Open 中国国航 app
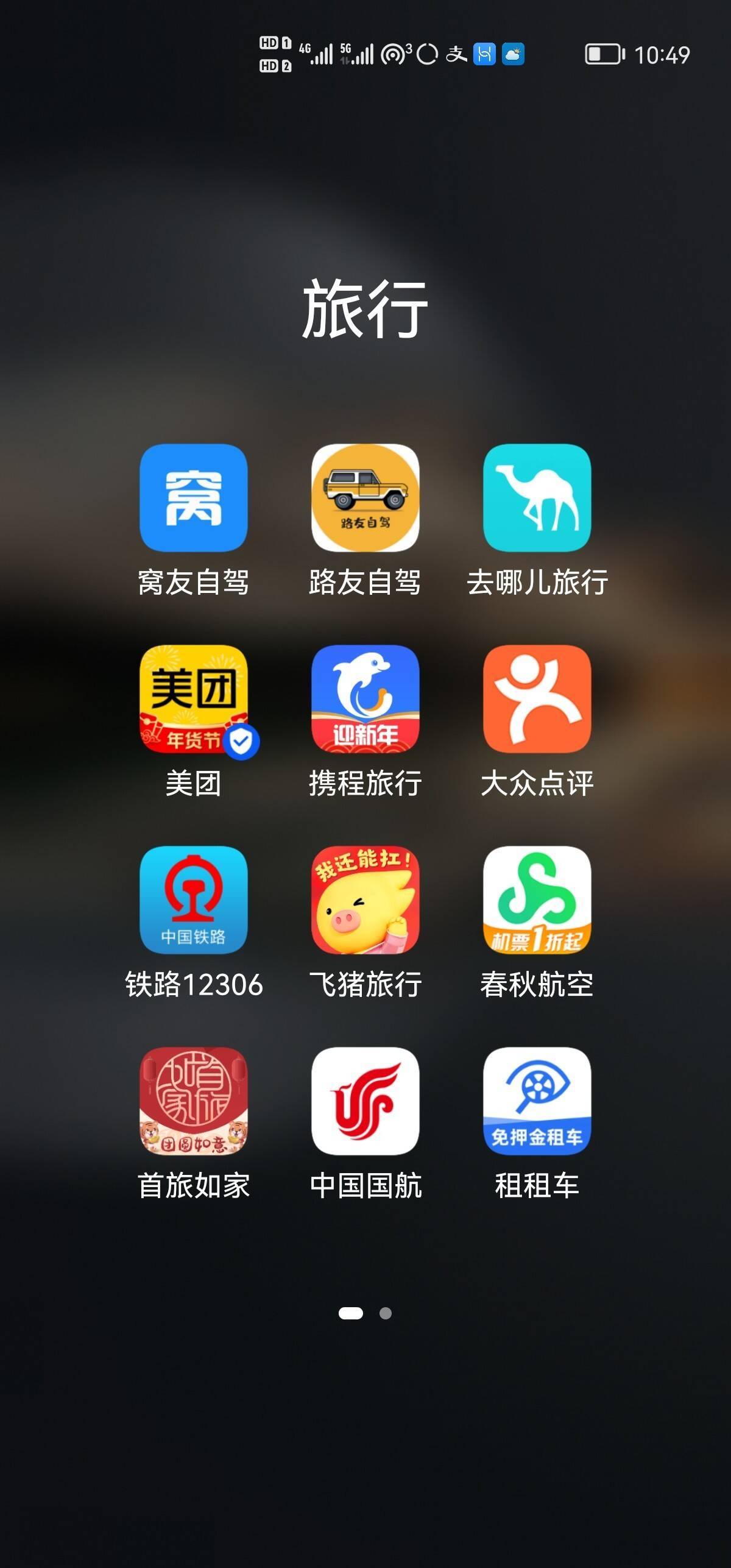This screenshot has height=1568, width=731. (x=365, y=1101)
